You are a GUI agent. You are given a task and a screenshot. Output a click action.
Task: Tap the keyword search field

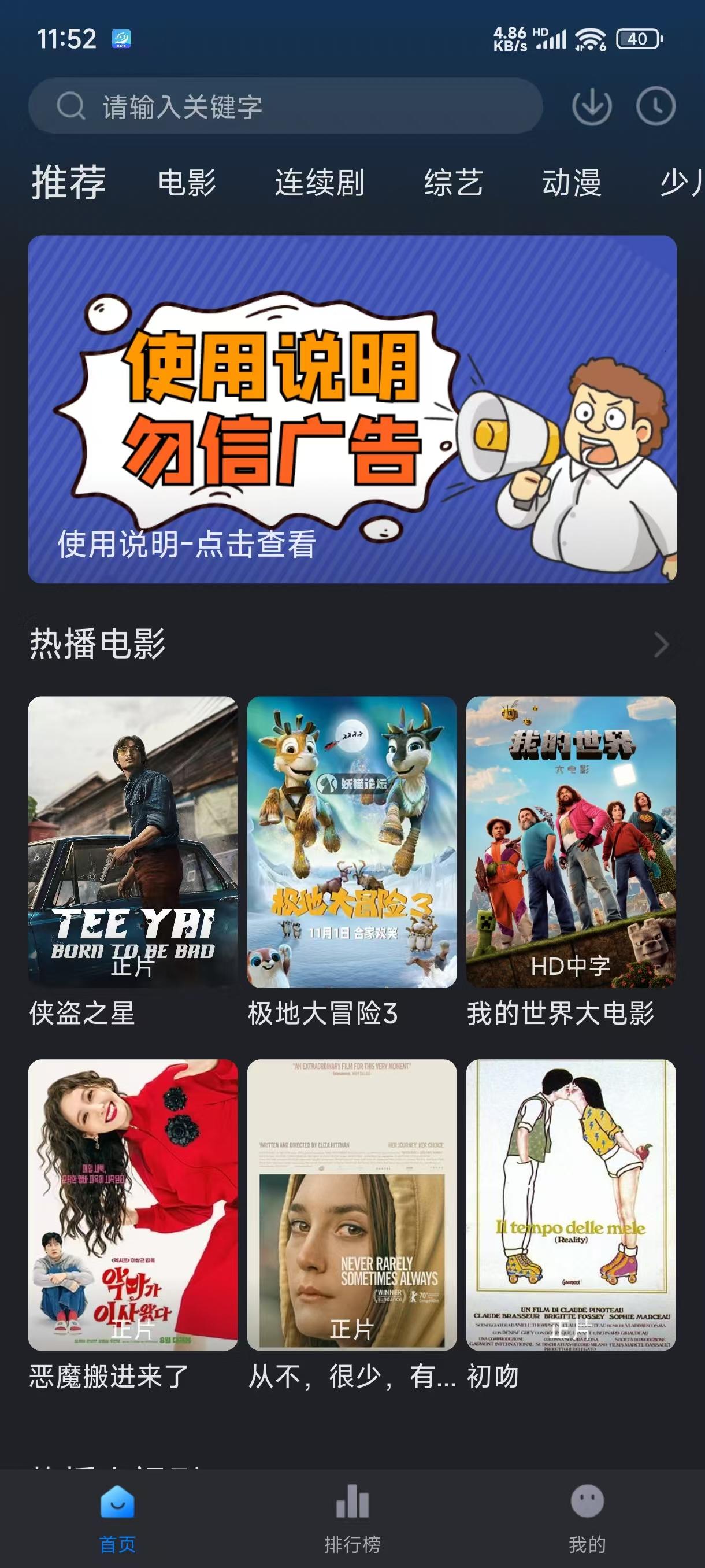285,106
